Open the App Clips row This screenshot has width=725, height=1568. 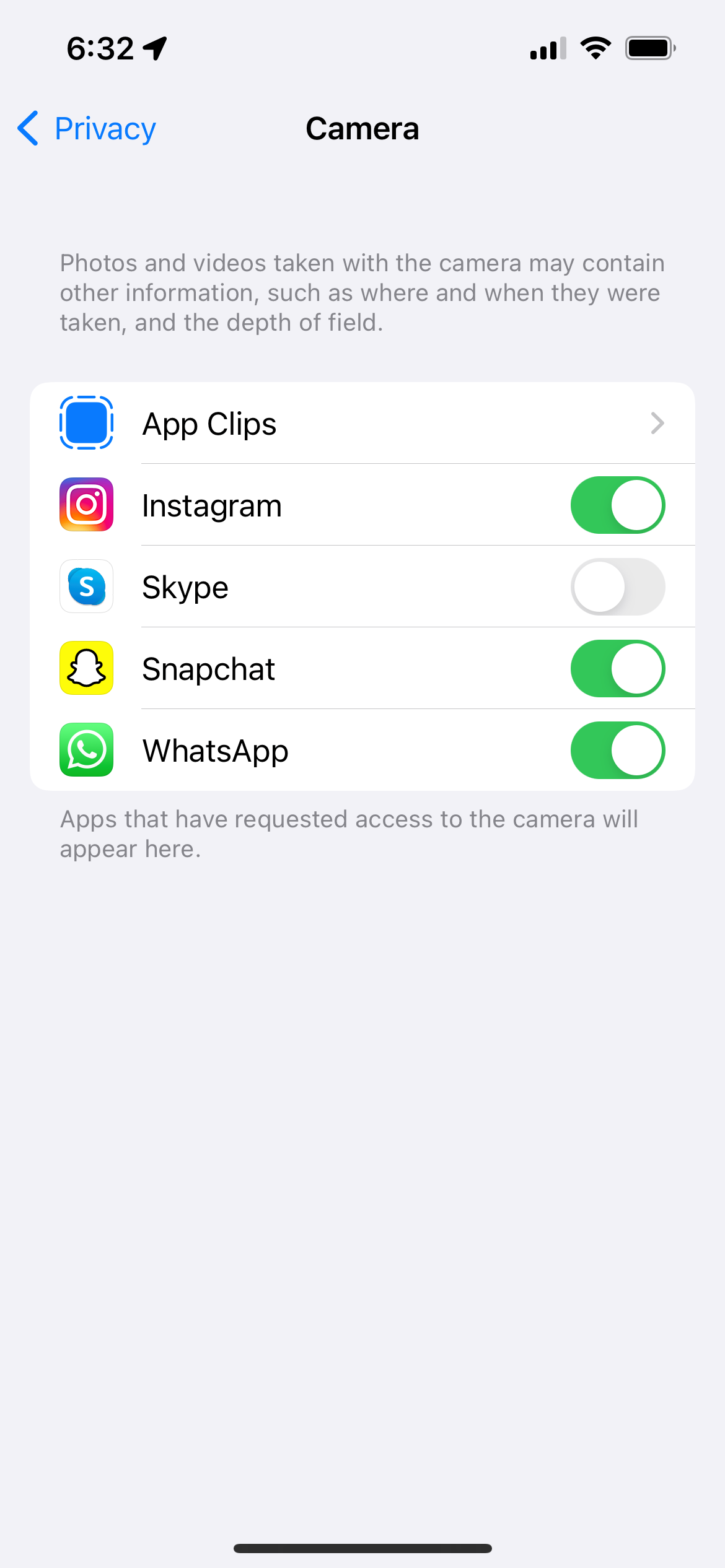(362, 423)
